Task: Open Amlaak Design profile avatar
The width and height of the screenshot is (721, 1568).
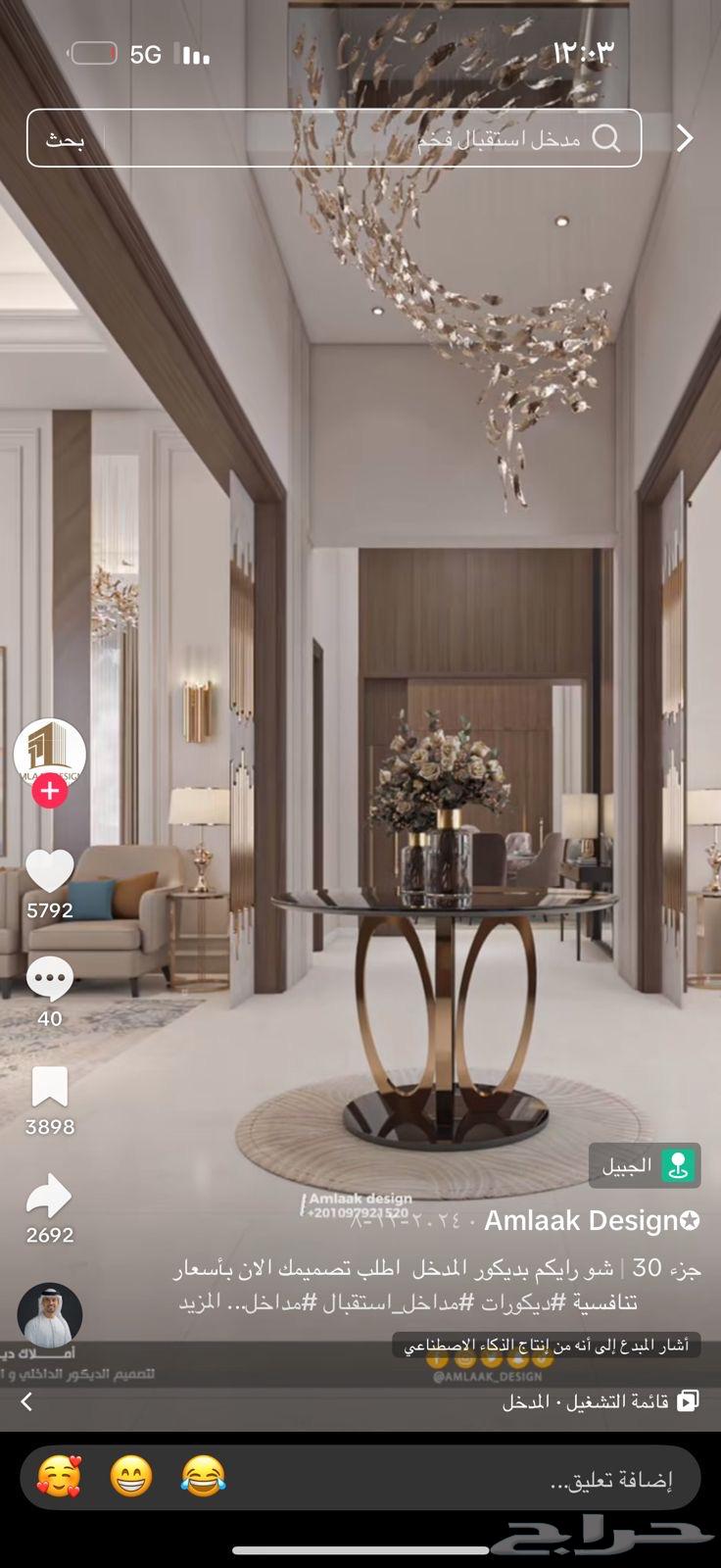Action: pos(49,753)
